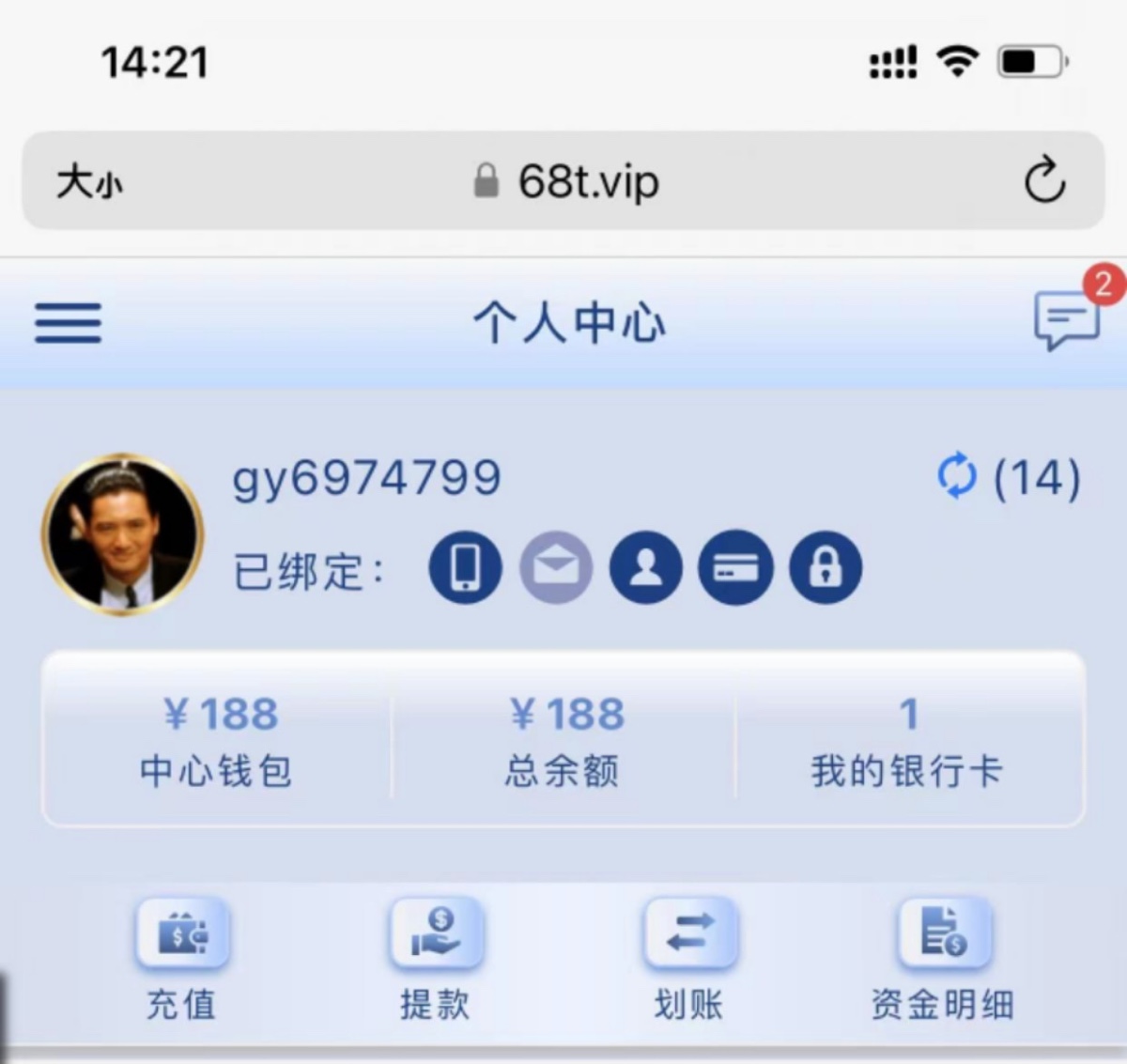View 资金明细 transaction records
This screenshot has width=1127, height=1064.
tap(943, 956)
